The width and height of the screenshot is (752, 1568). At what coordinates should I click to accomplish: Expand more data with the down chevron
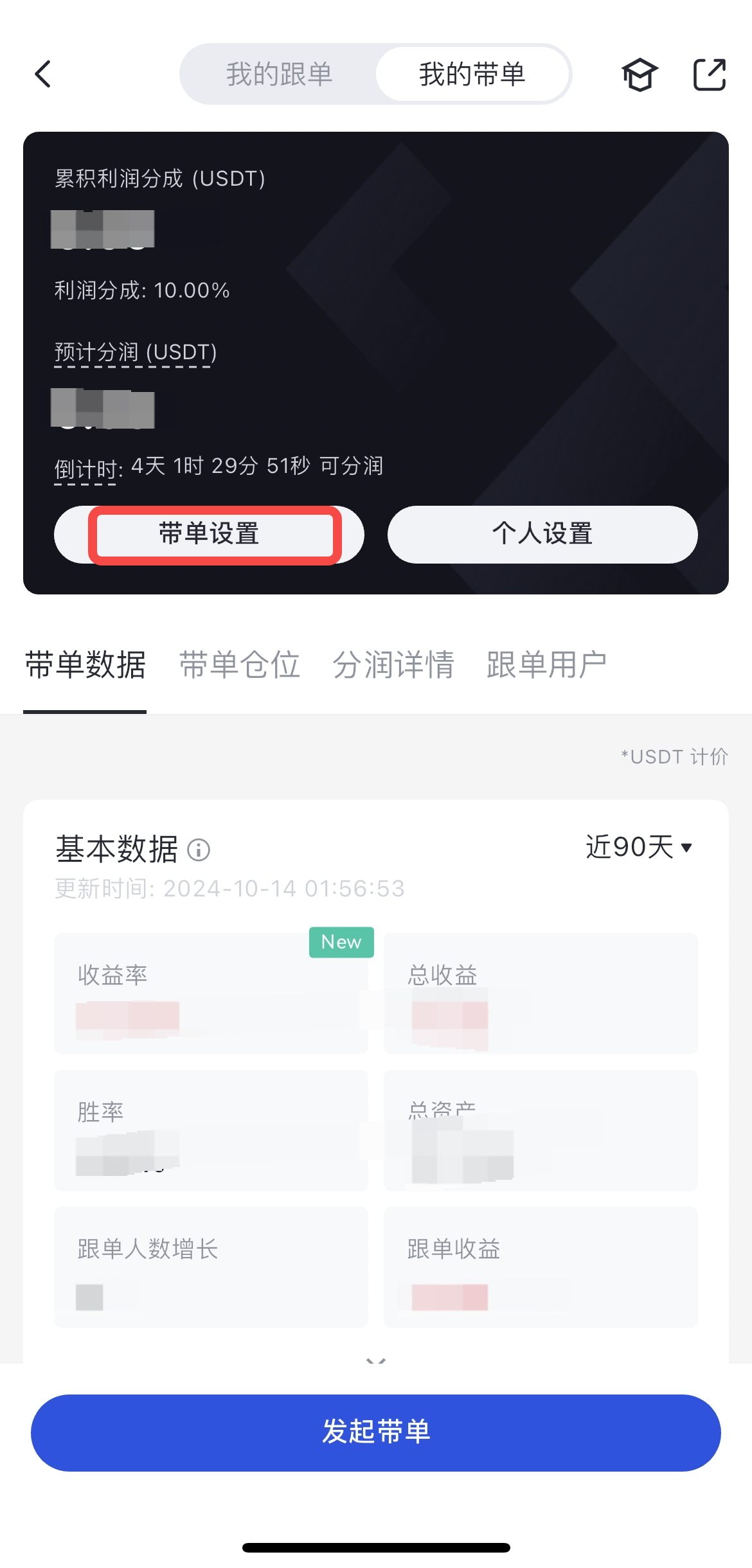(x=376, y=1360)
